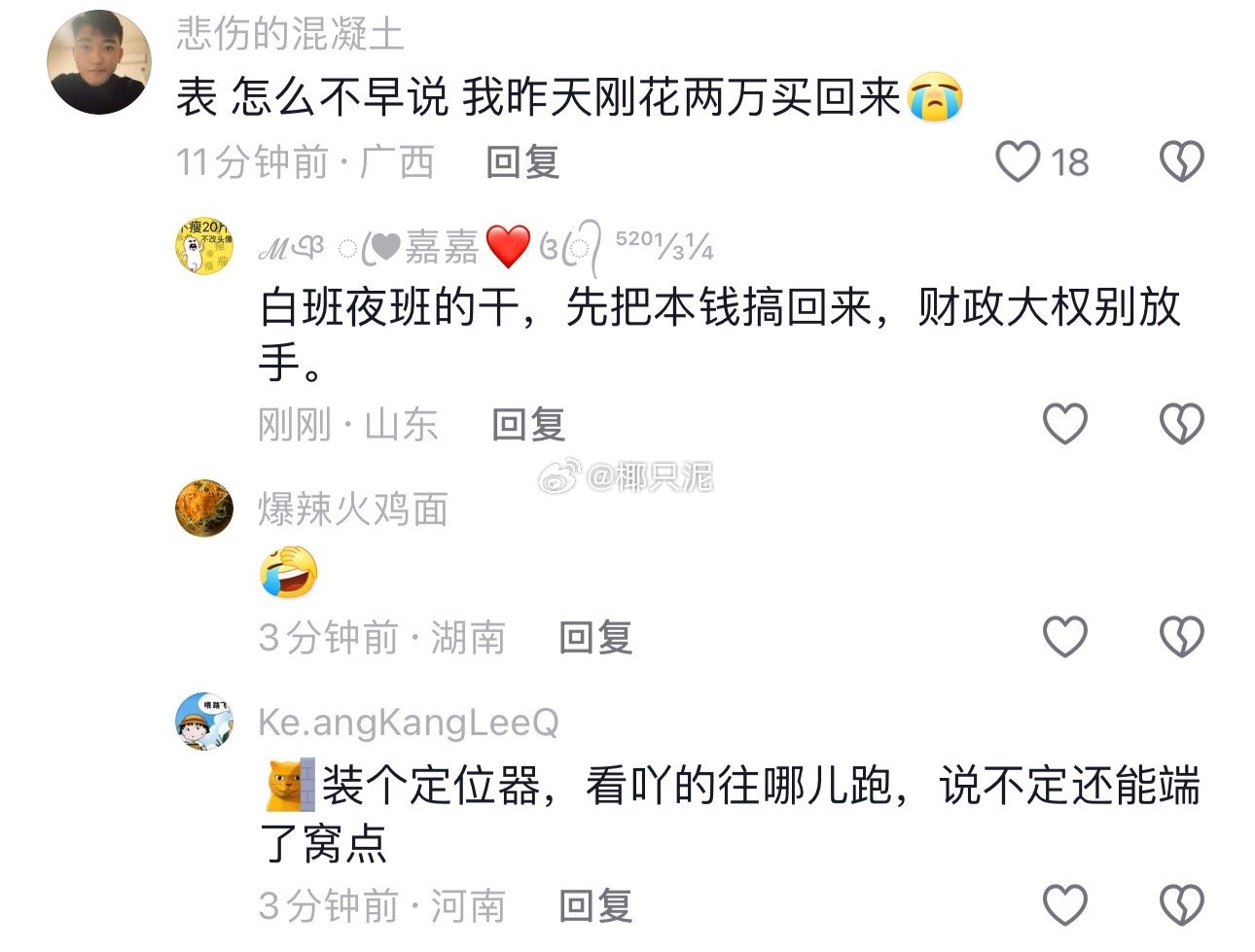This screenshot has height=952, width=1255.
Task: Dislike the comment by 悲伤的混凝土
Action: pos(1181,161)
